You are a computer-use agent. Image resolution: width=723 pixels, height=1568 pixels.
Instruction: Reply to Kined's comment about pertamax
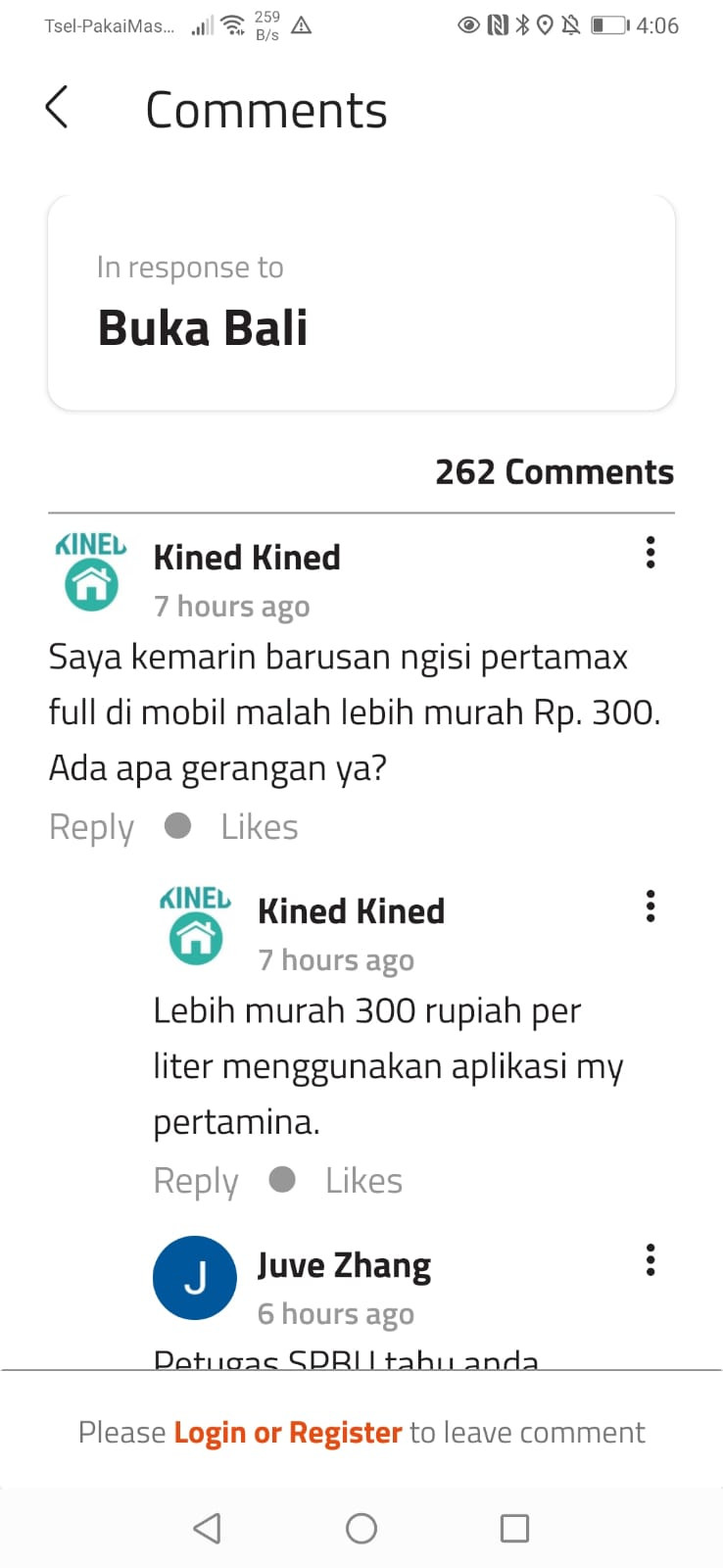(91, 827)
